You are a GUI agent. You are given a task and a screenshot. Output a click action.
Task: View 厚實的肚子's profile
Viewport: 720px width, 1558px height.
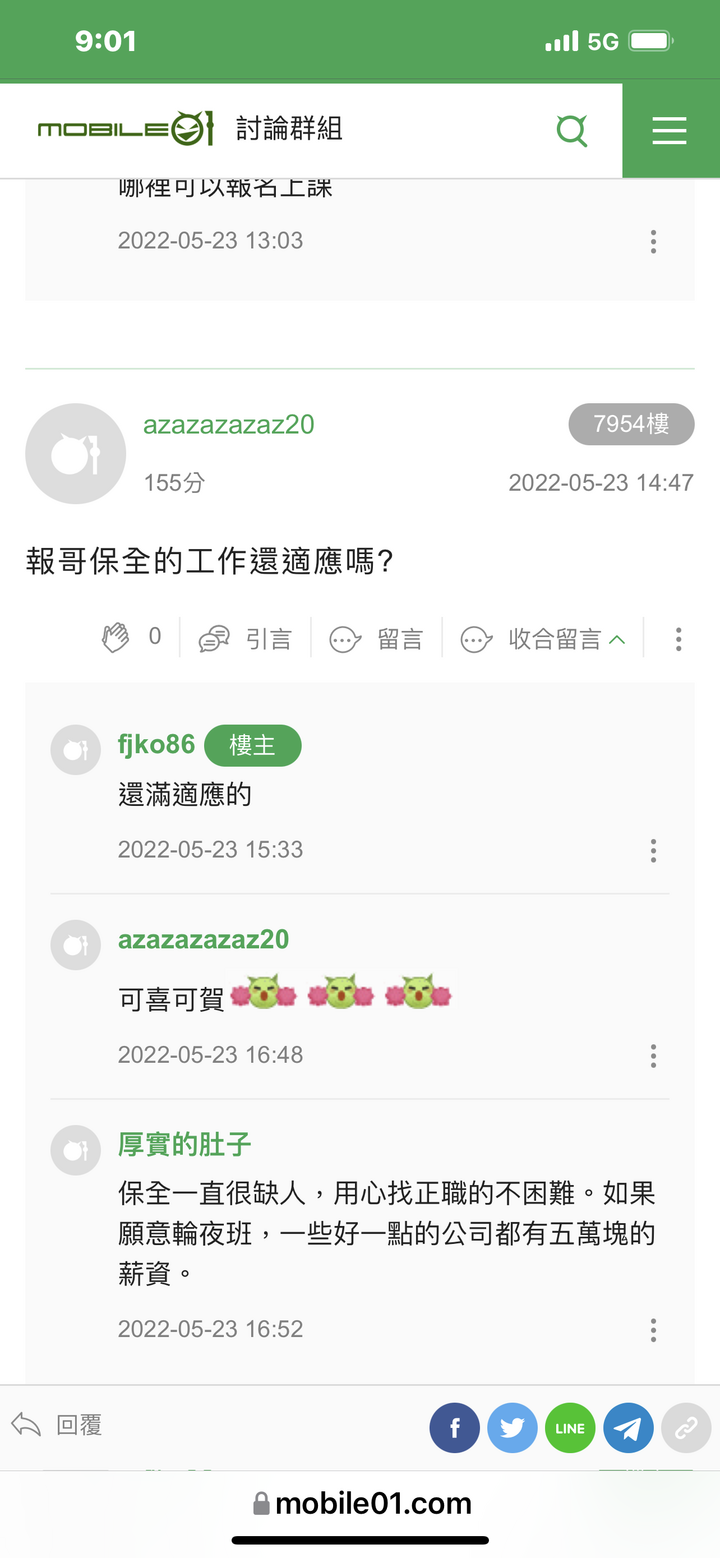(184, 1144)
